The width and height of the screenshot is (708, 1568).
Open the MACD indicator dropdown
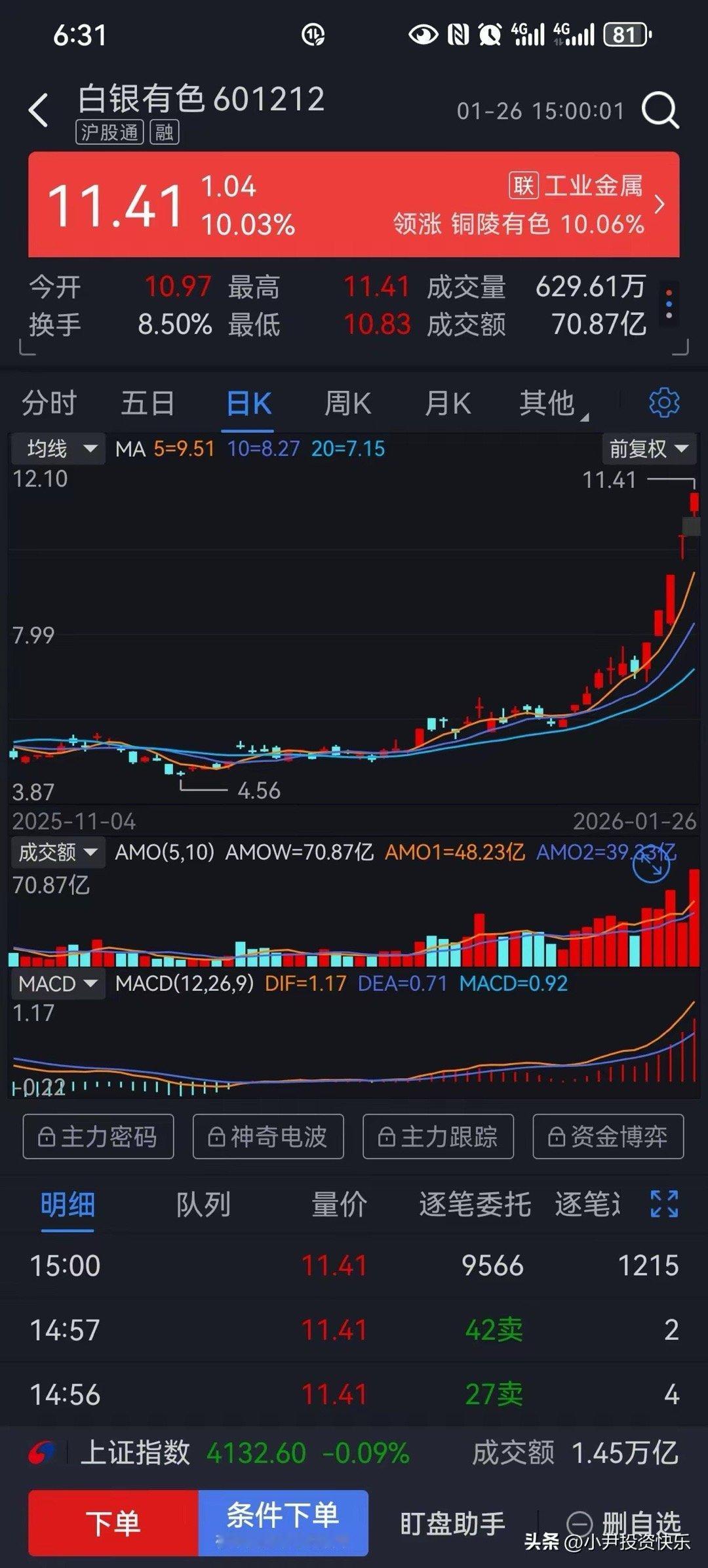tap(58, 983)
